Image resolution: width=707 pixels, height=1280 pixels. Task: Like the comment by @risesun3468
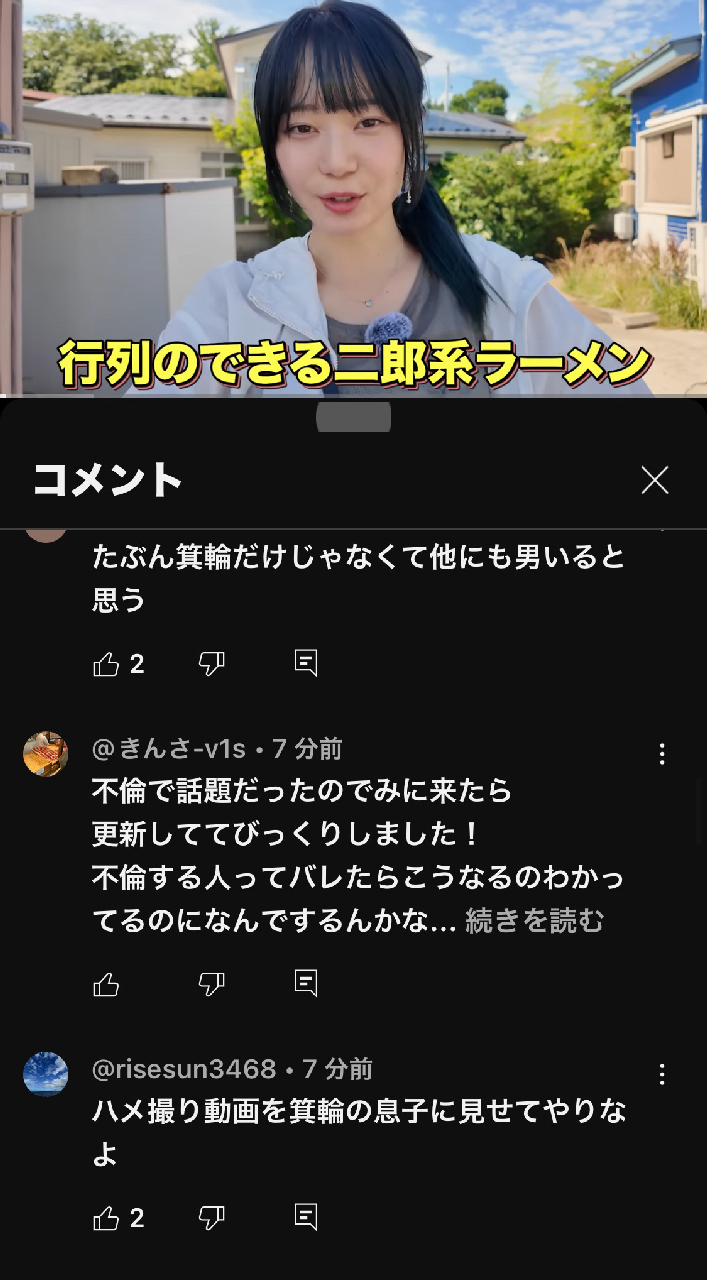tap(106, 1218)
